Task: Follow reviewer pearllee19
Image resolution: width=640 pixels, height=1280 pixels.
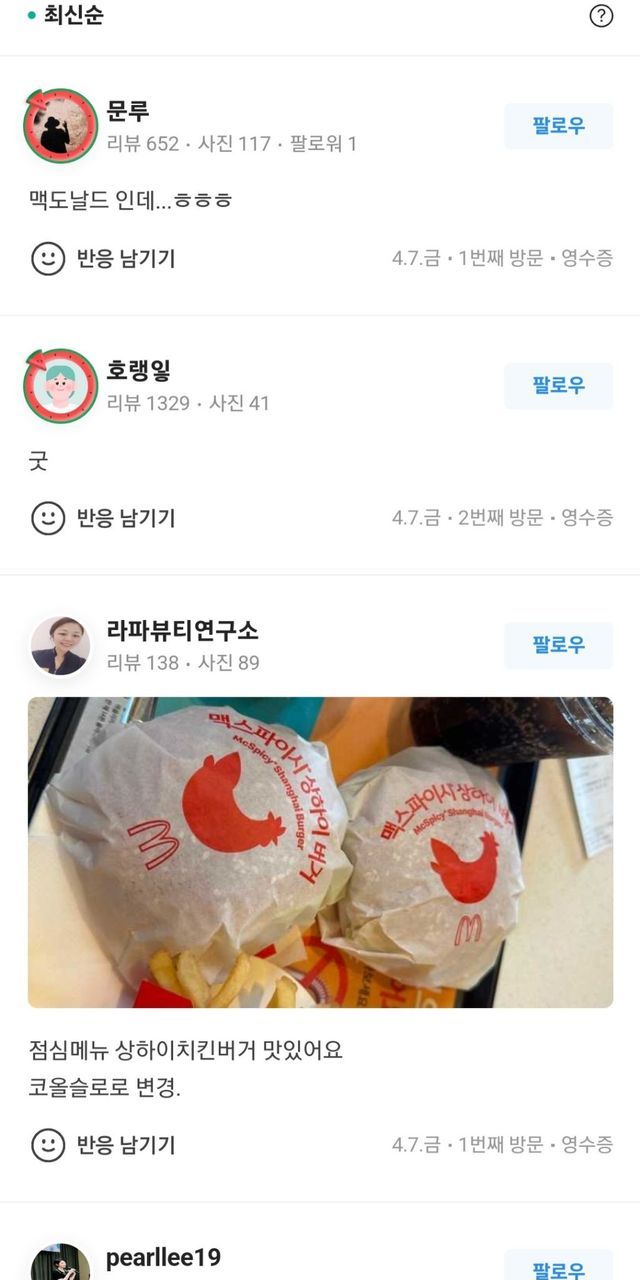Action: (x=558, y=1266)
